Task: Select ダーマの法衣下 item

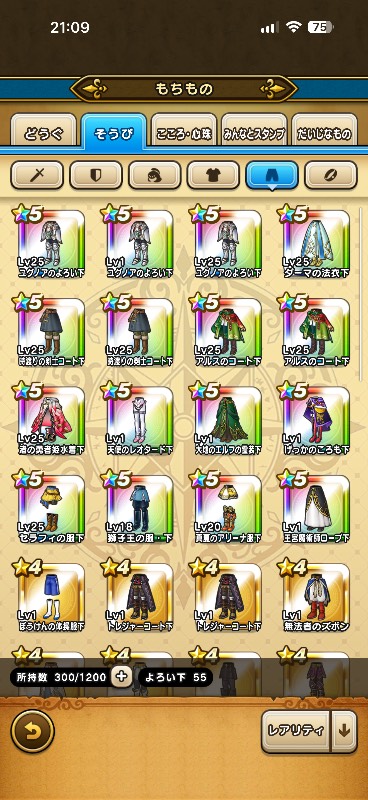Action: pyautogui.click(x=316, y=242)
